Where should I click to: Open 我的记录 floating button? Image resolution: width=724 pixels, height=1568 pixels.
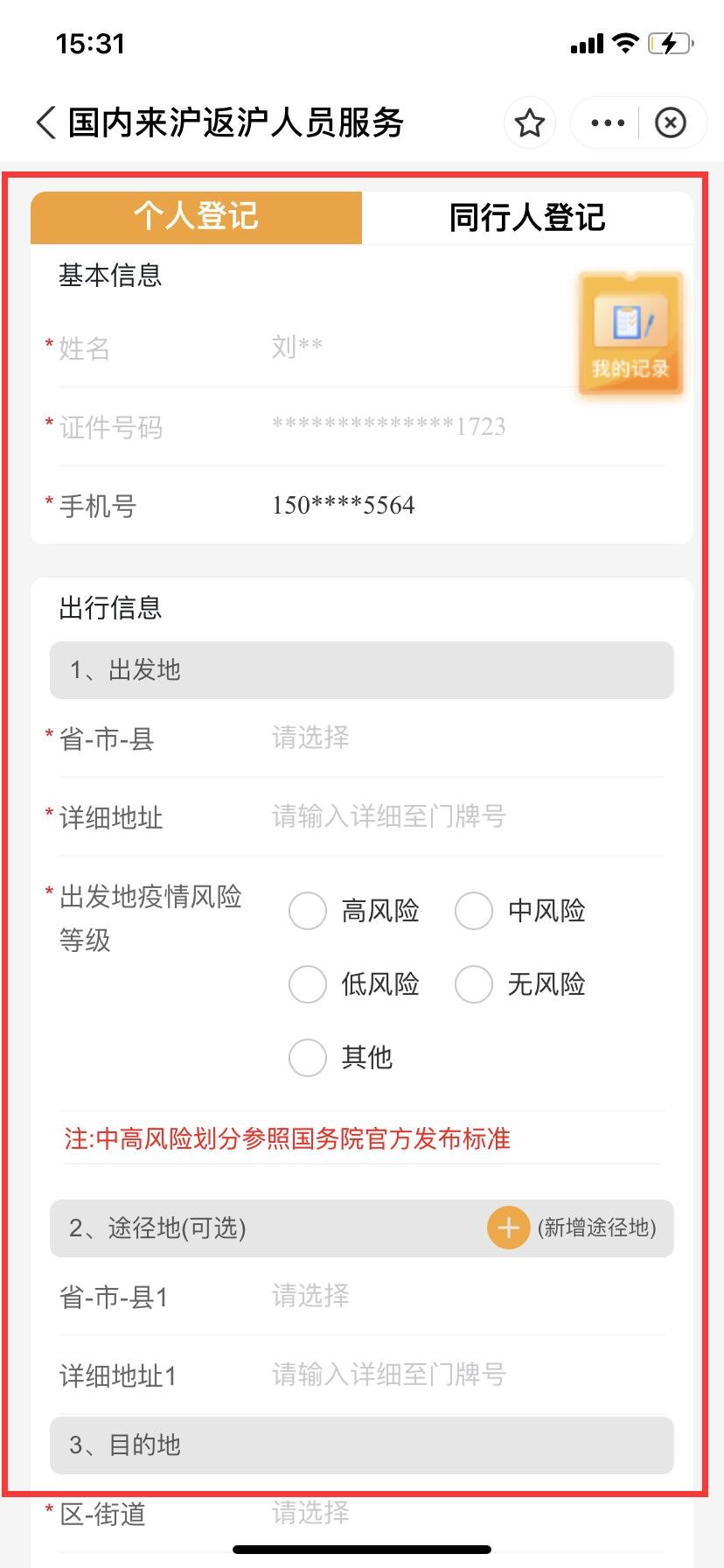pos(630,333)
